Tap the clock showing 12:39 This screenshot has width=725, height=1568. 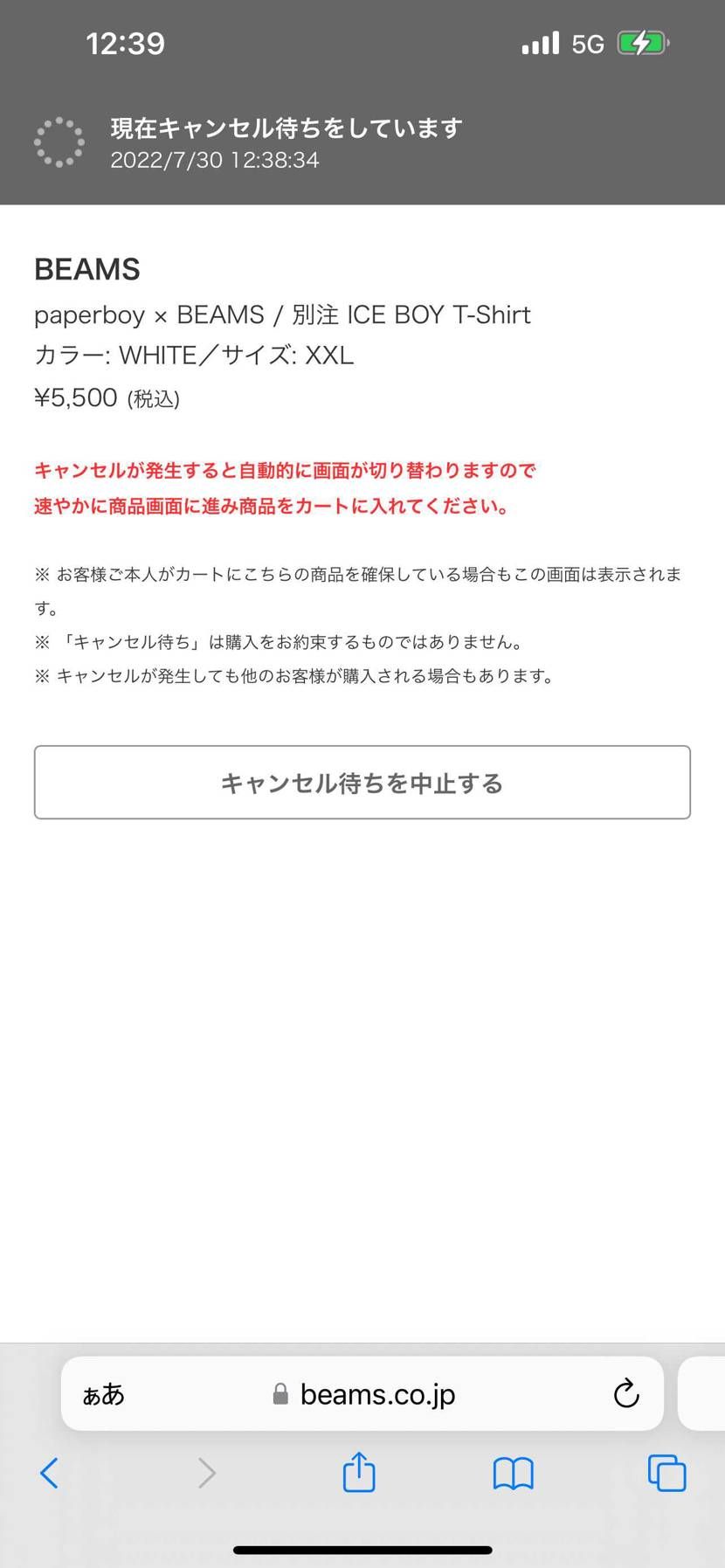tap(127, 43)
